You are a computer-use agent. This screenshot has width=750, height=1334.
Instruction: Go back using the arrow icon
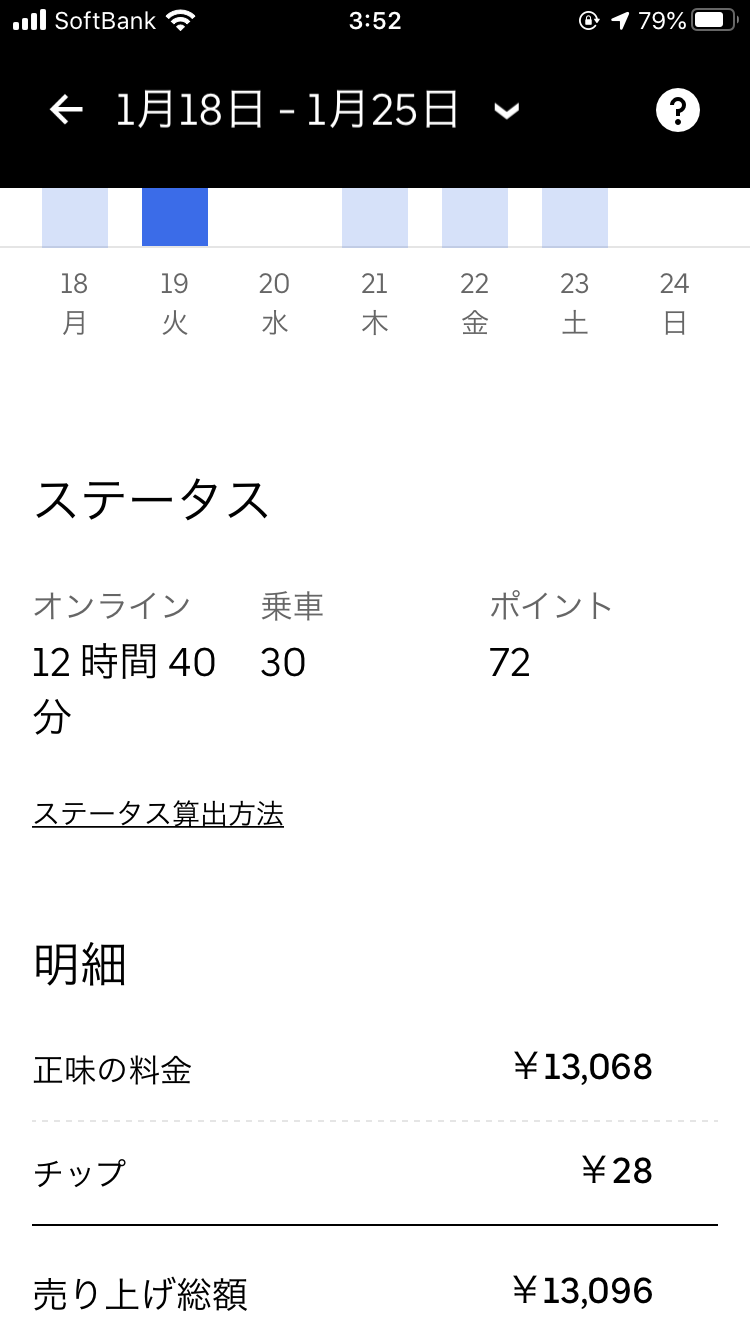(66, 110)
